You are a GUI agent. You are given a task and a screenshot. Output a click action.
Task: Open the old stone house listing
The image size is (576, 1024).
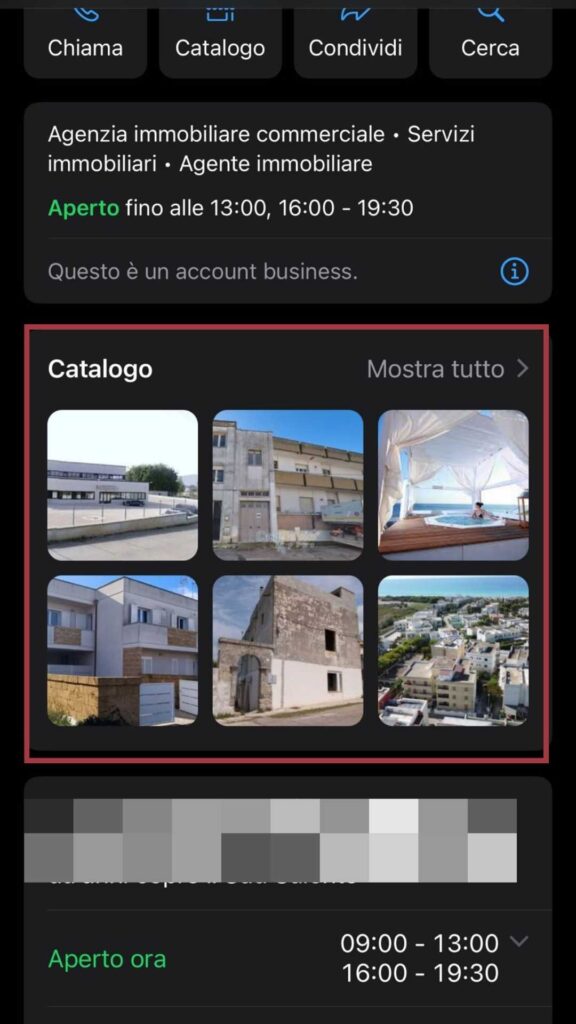(288, 650)
